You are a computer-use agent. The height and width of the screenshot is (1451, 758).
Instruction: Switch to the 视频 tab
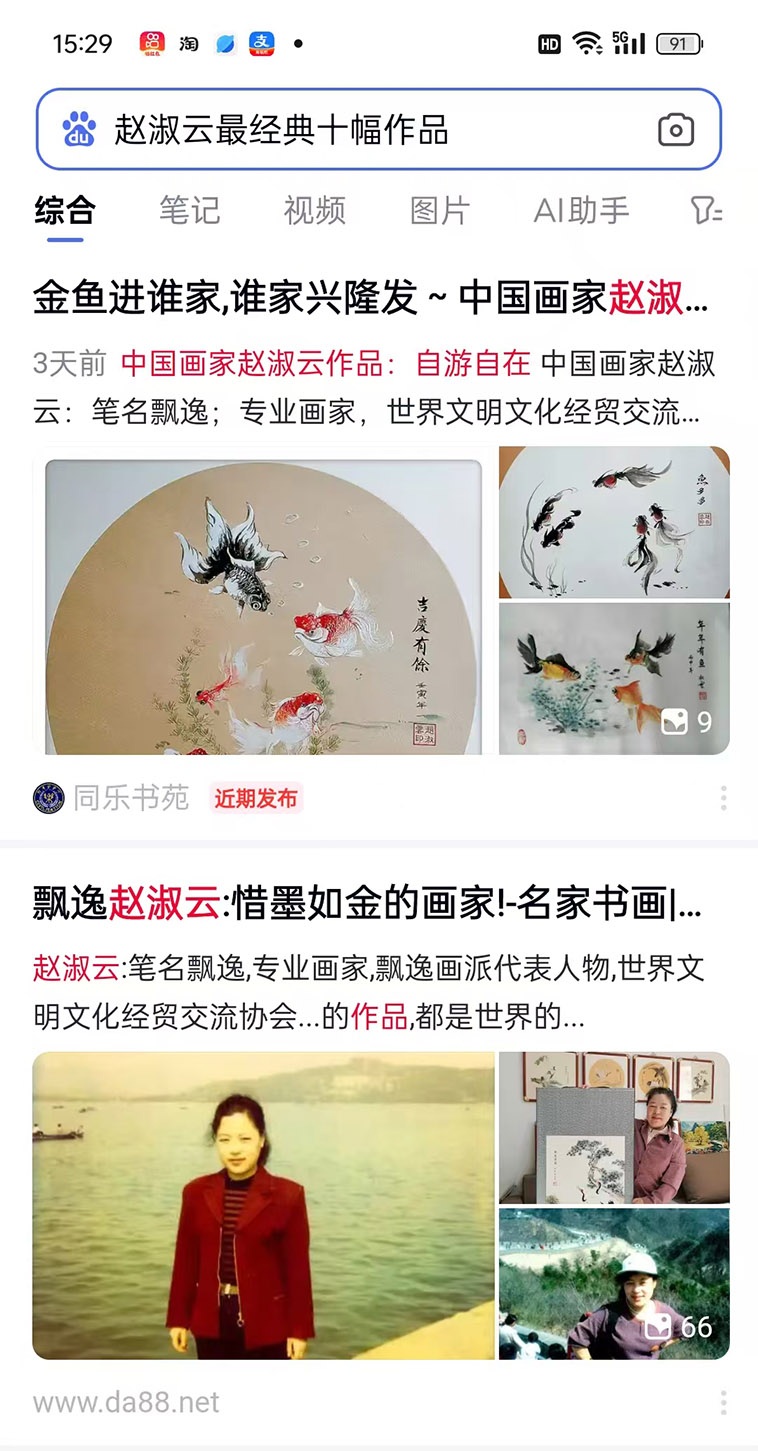314,210
